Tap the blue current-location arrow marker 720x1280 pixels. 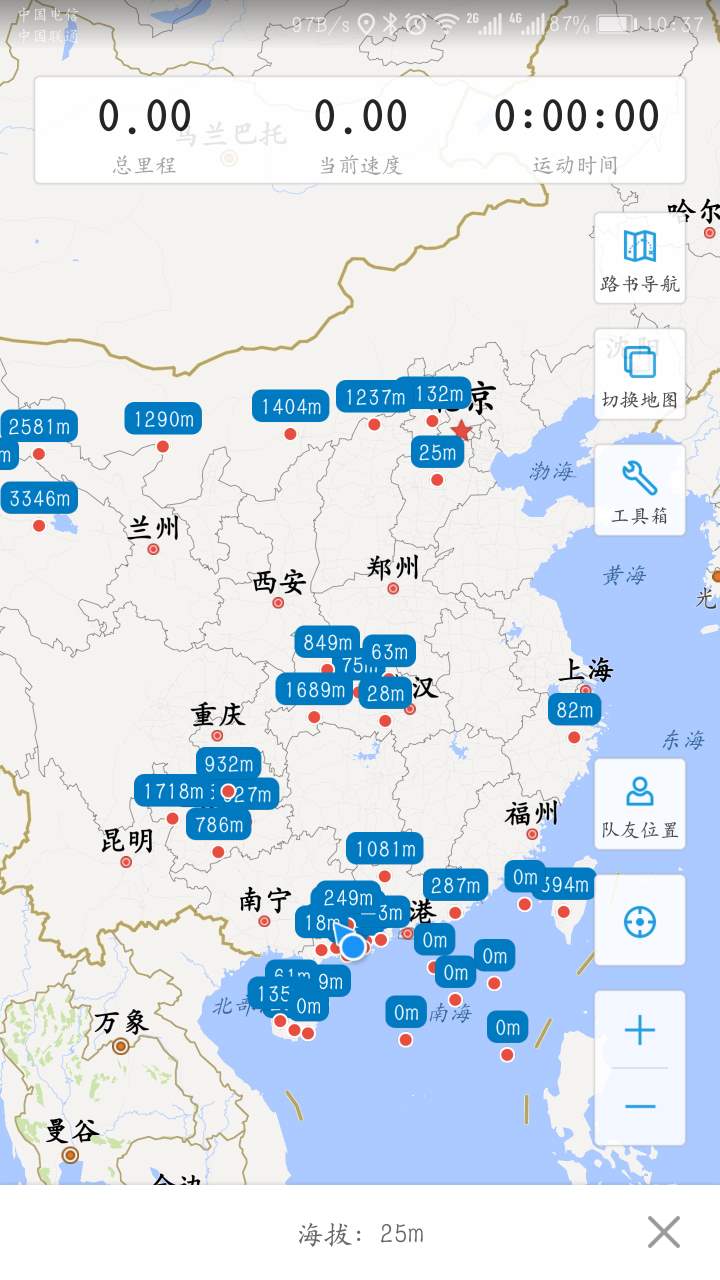point(352,945)
